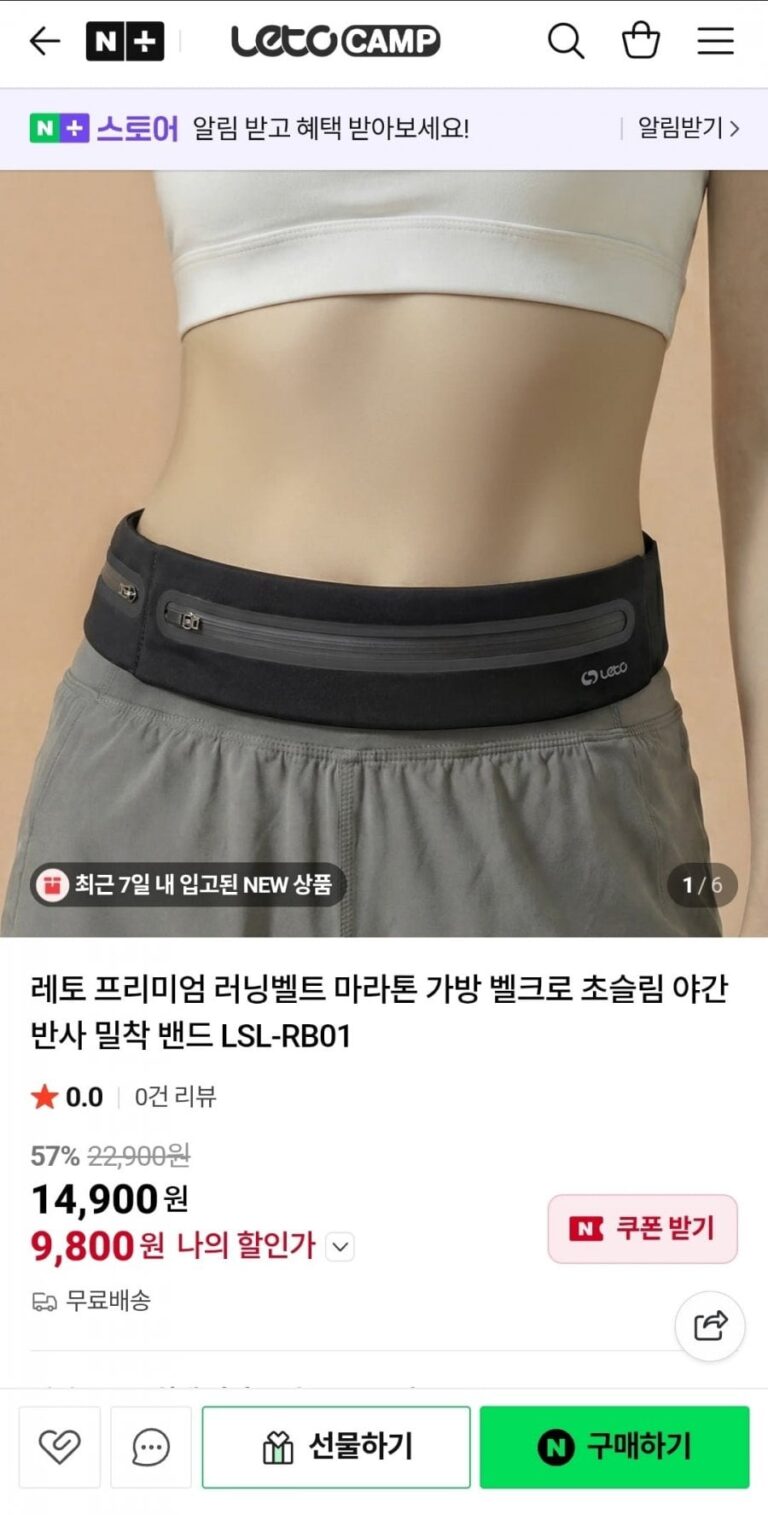This screenshot has height=1515, width=768.
Task: Go back using the top-left arrow
Action: tap(44, 42)
